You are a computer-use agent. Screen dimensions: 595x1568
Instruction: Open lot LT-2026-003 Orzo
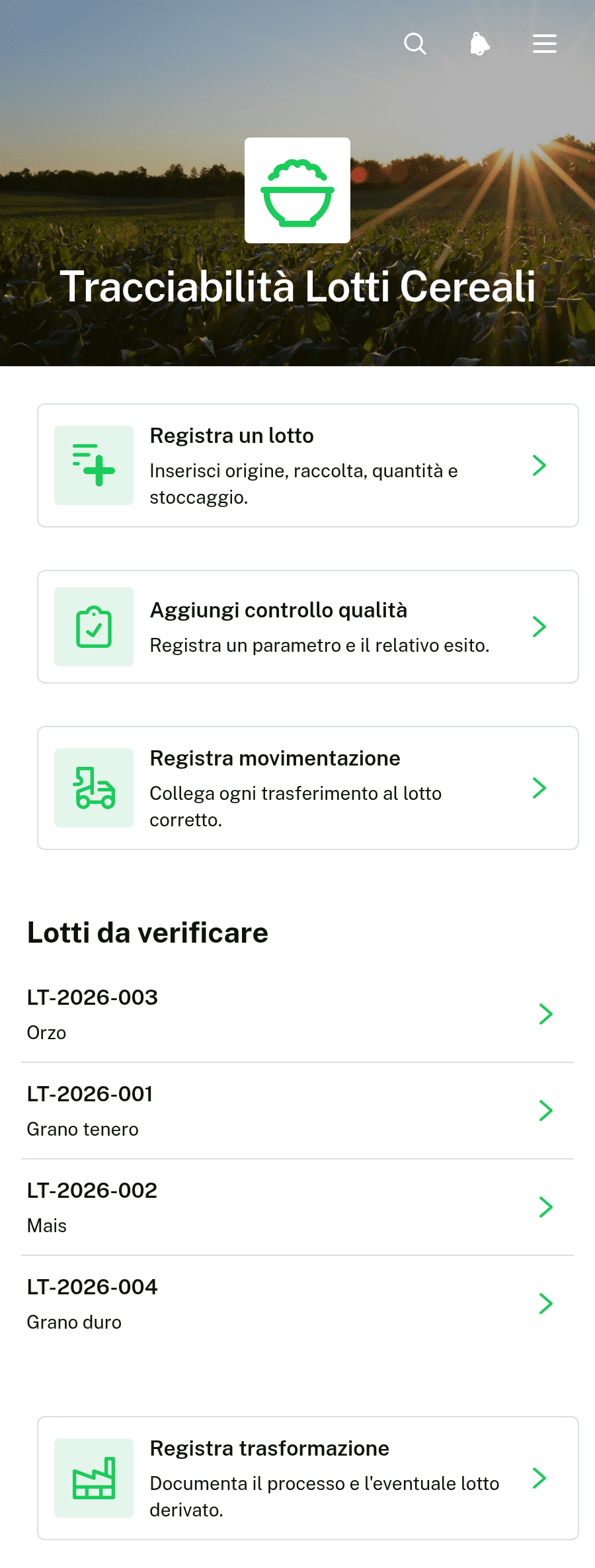297,1014
